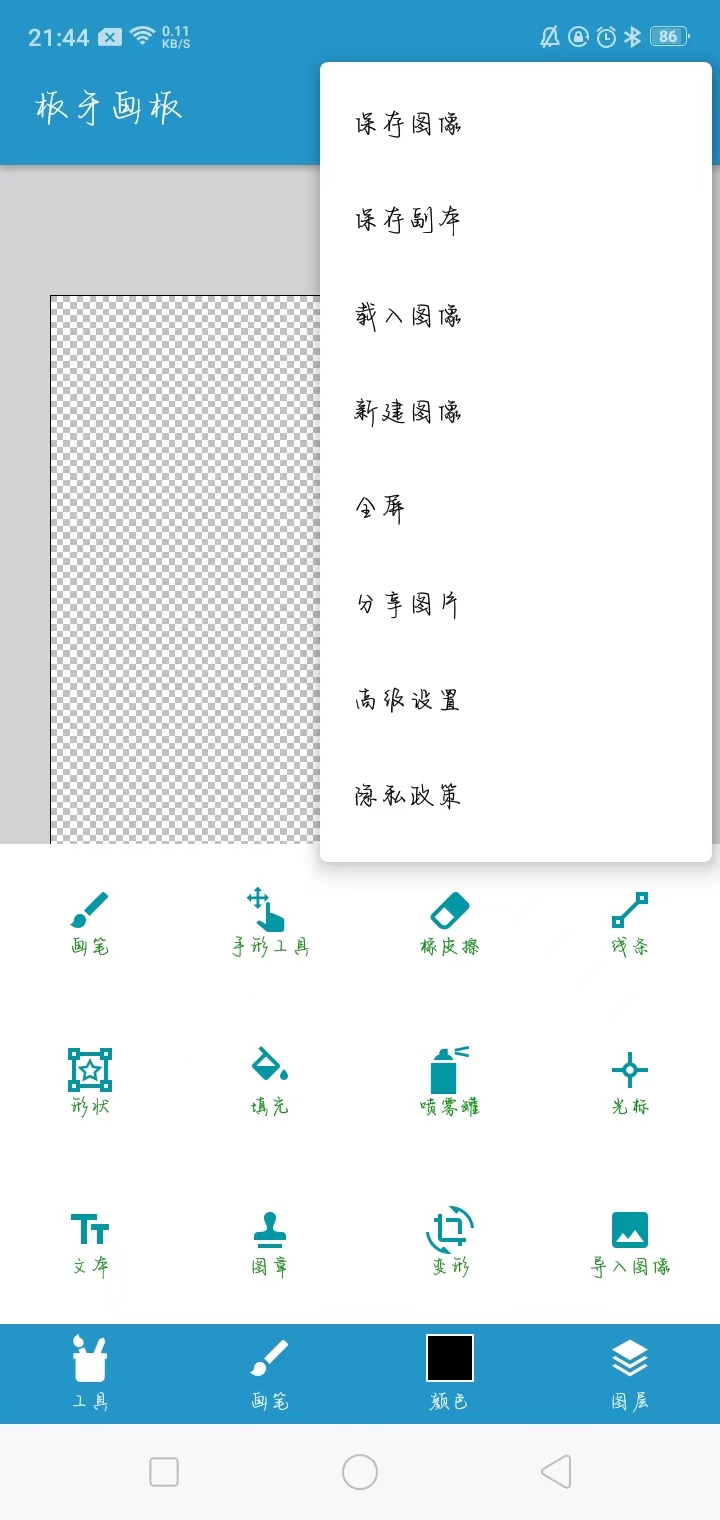This screenshot has height=1520, width=720.
Task: Tap 导入图像 to import an image
Action: [x=630, y=1242]
